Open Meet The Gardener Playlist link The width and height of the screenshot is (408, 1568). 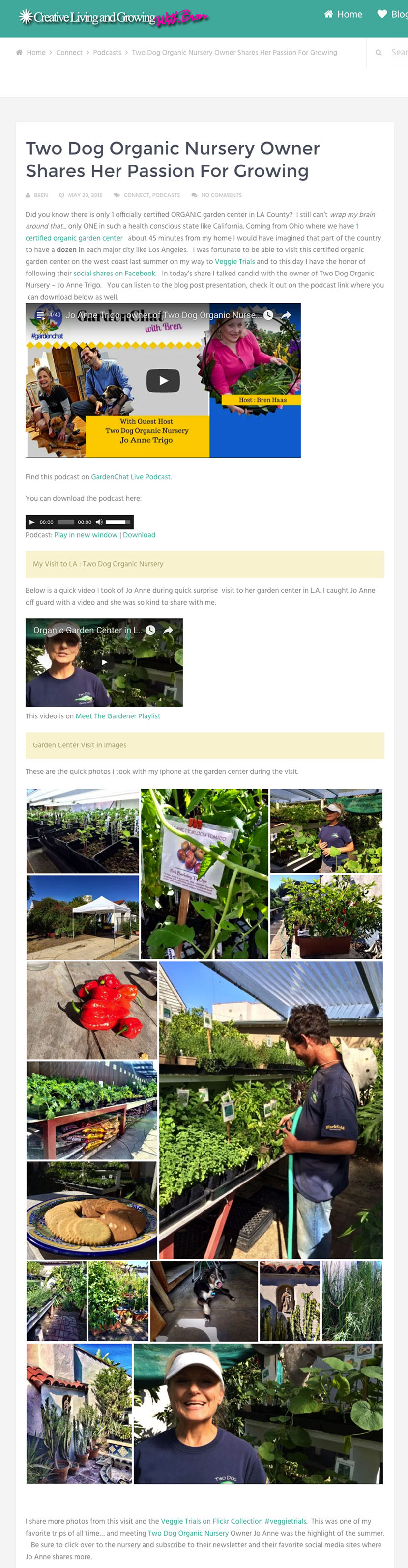[x=117, y=716]
